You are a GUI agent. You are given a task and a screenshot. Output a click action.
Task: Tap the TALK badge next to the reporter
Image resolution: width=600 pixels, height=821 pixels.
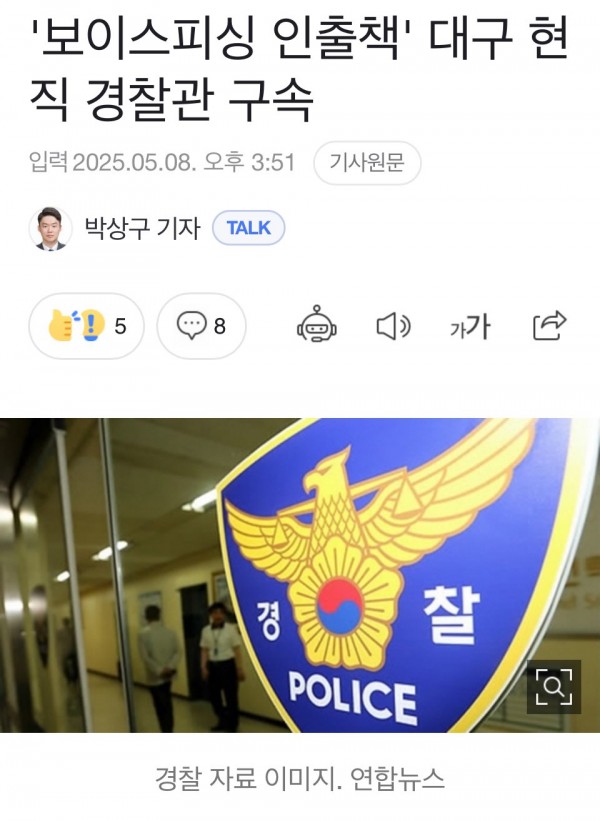point(249,228)
